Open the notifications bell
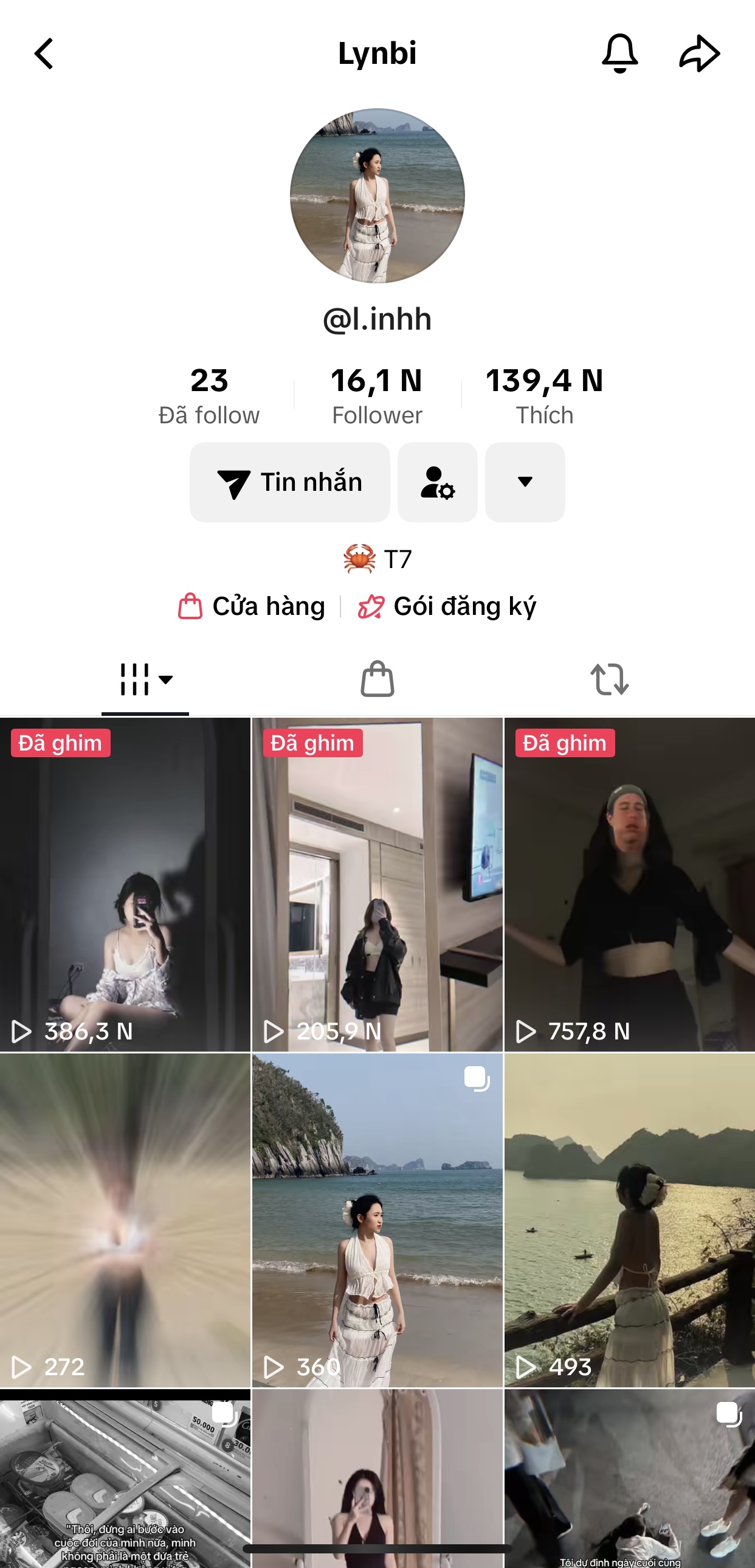 619,54
